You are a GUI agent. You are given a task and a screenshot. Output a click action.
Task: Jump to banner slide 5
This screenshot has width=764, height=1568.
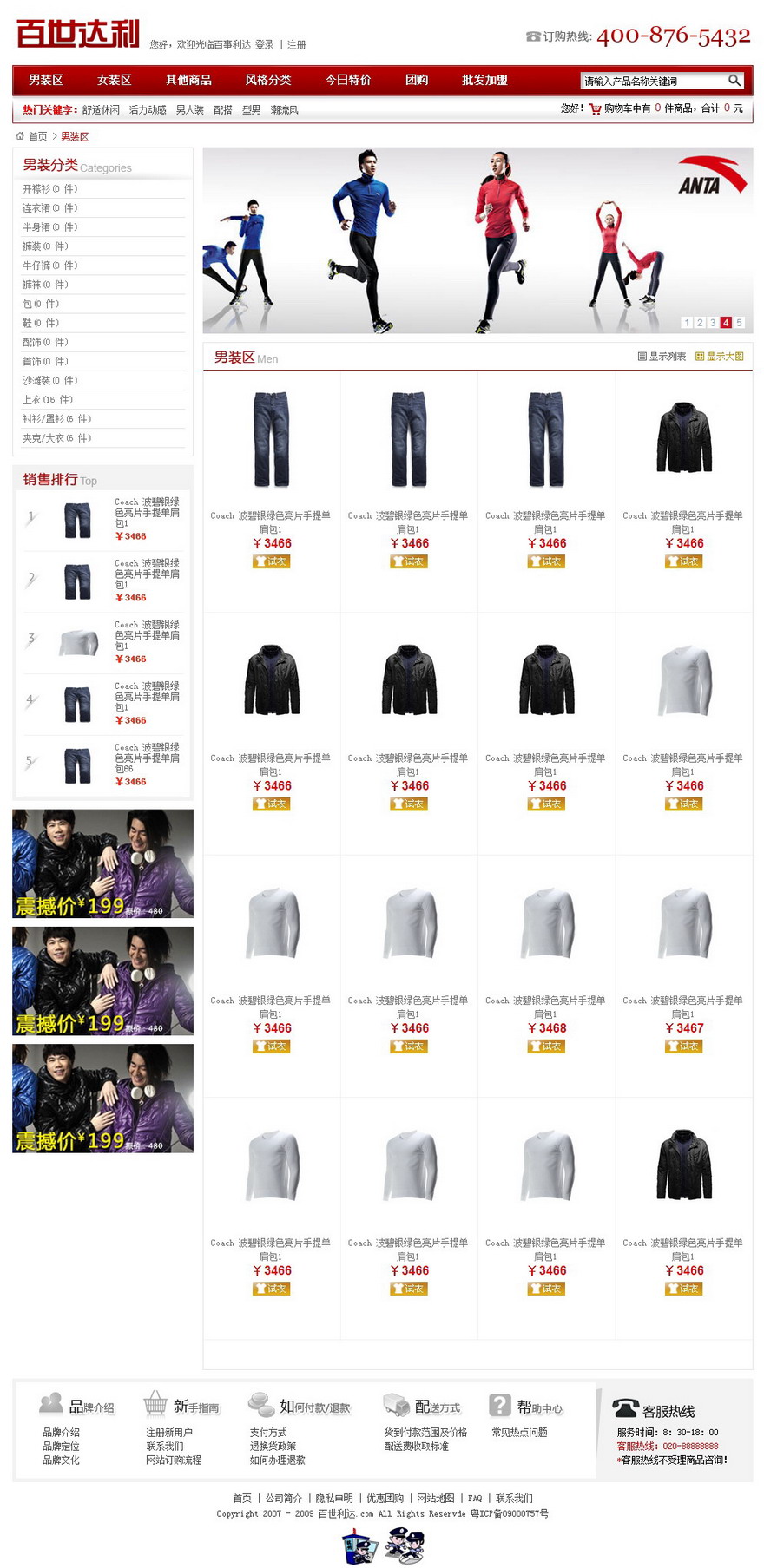pos(739,323)
